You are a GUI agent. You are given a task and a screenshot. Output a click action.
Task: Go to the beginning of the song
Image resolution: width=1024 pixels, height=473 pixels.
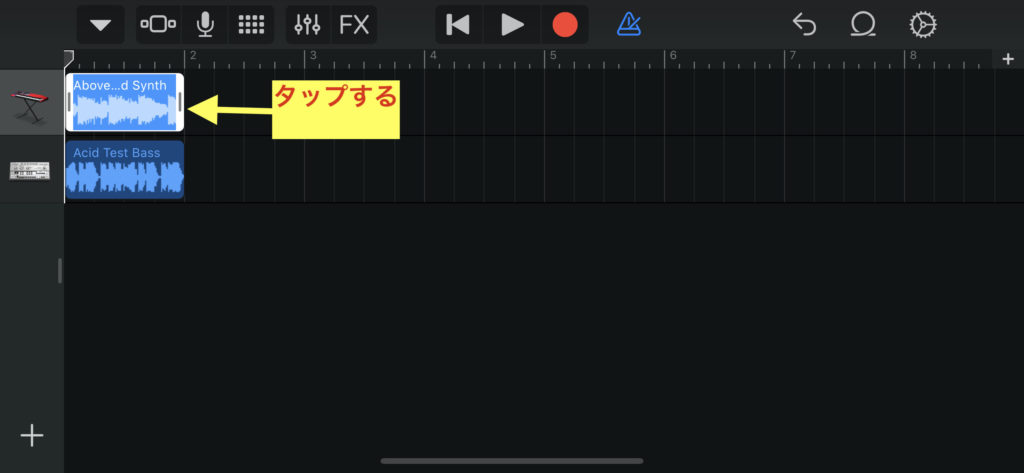pyautogui.click(x=458, y=25)
